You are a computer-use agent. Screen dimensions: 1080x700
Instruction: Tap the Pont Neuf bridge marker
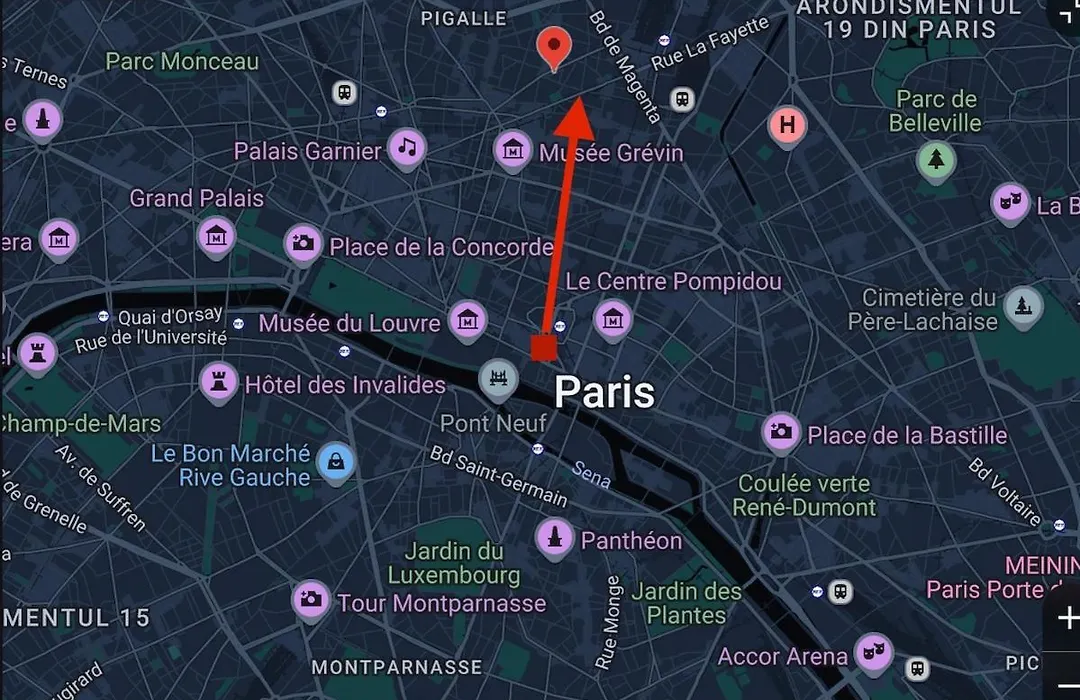tap(498, 378)
